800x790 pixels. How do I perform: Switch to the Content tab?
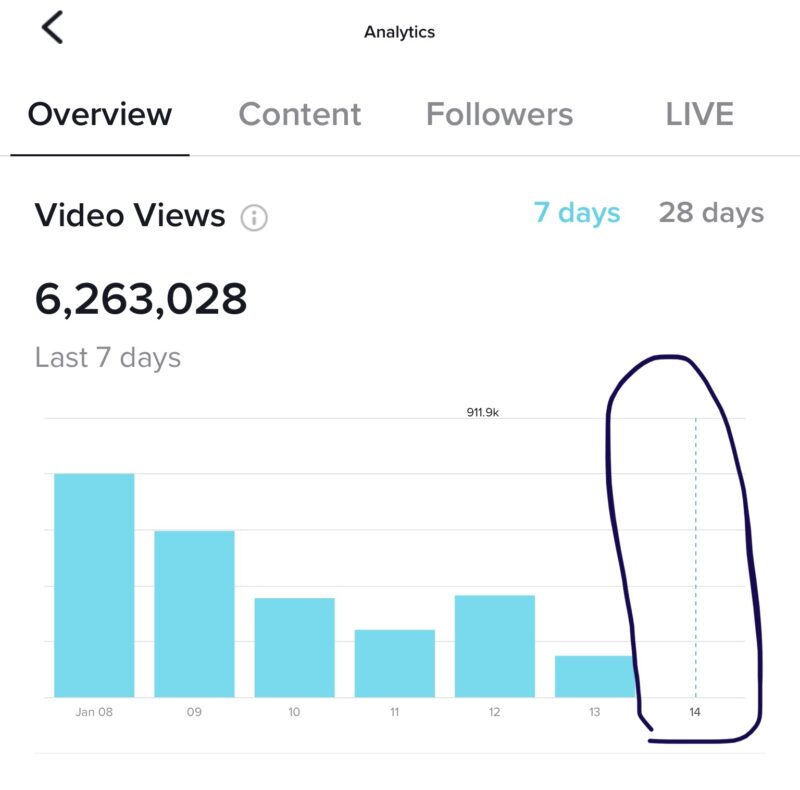click(300, 114)
